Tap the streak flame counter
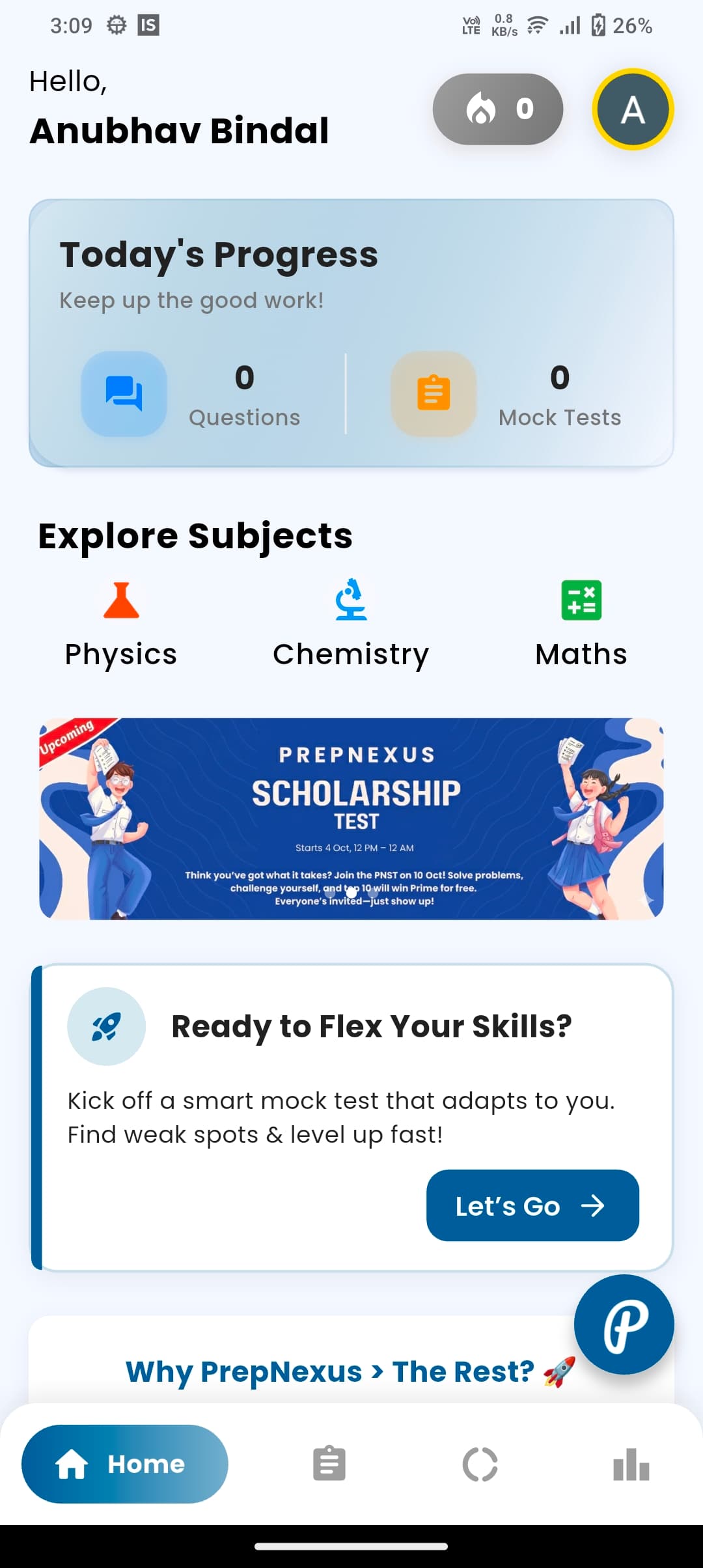 tap(498, 109)
